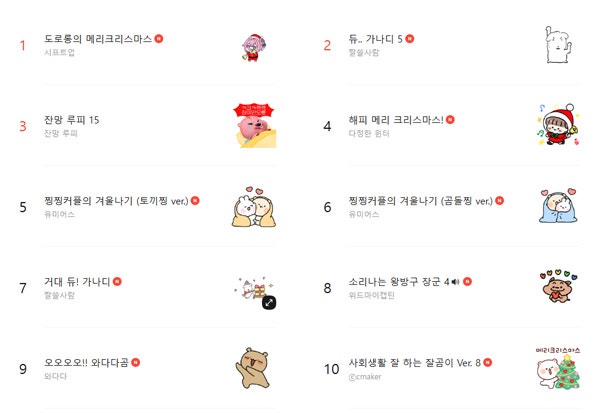Open 소리나는 왕밤구 장군 4

pos(398,282)
